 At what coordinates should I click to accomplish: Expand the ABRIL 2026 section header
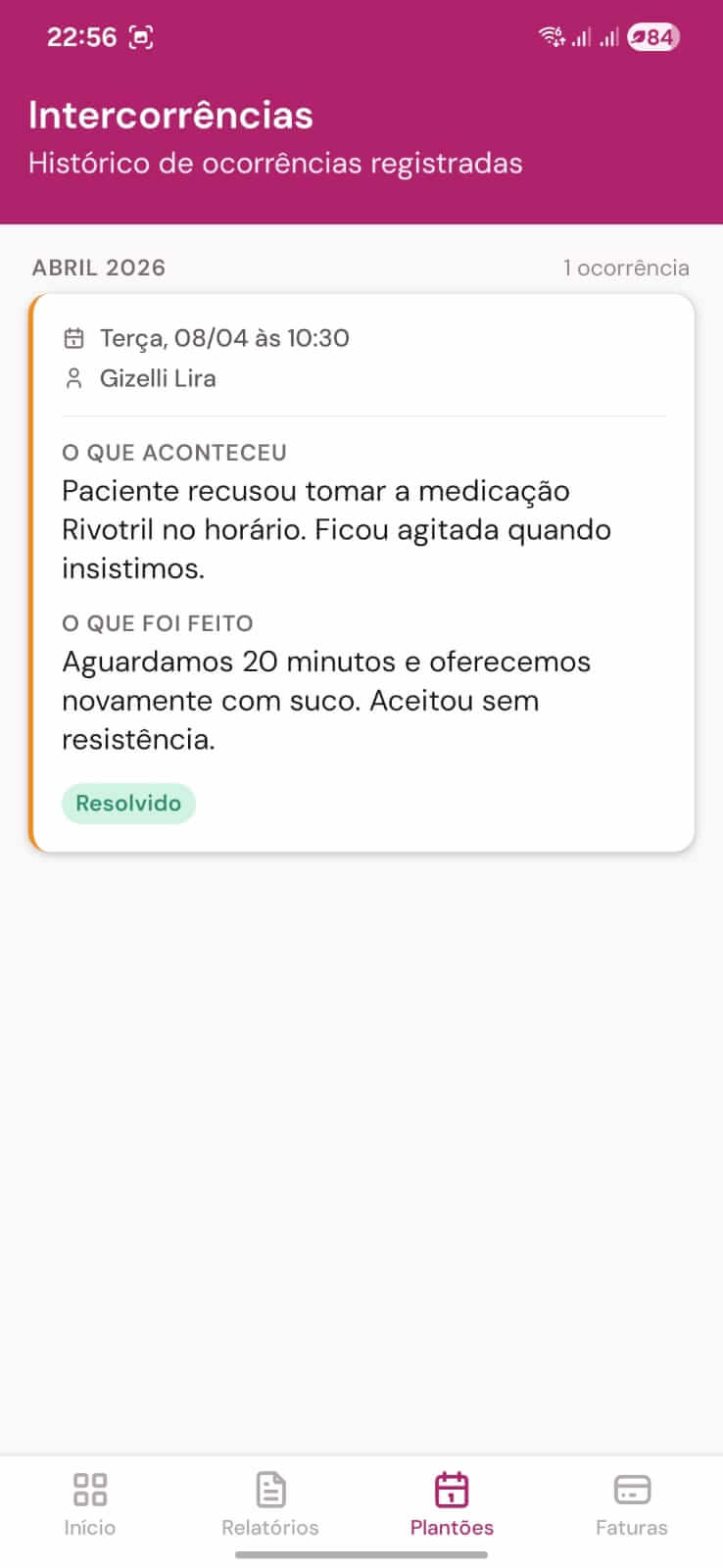pos(98,267)
